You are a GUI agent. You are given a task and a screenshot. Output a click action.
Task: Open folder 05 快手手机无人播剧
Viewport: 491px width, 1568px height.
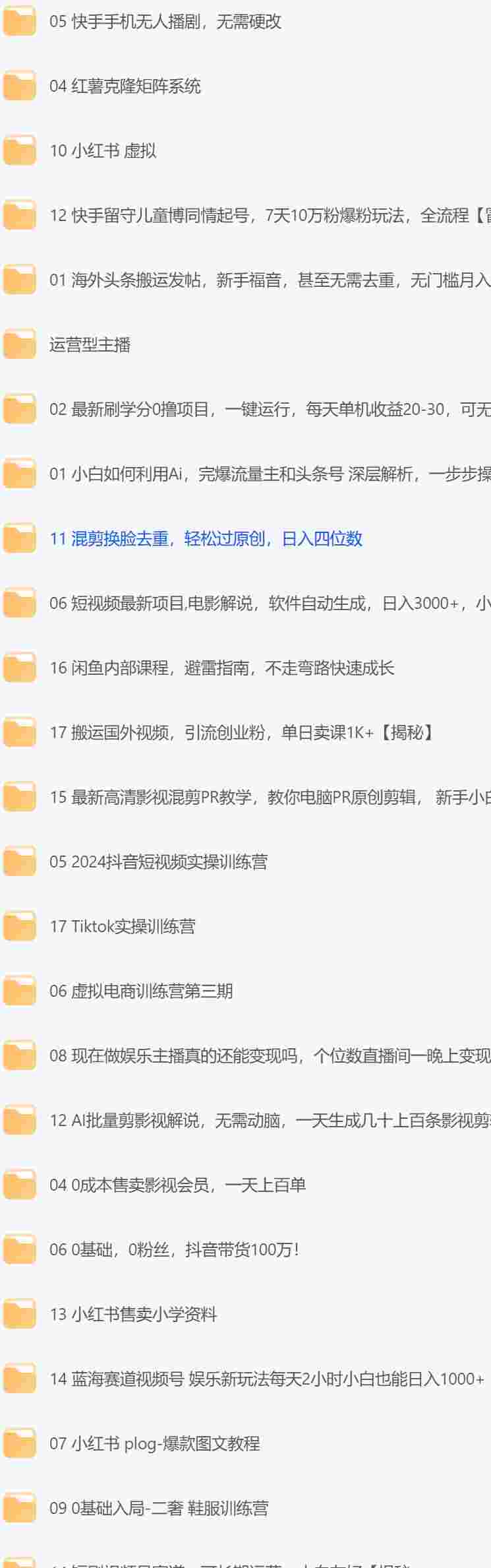pyautogui.click(x=165, y=22)
